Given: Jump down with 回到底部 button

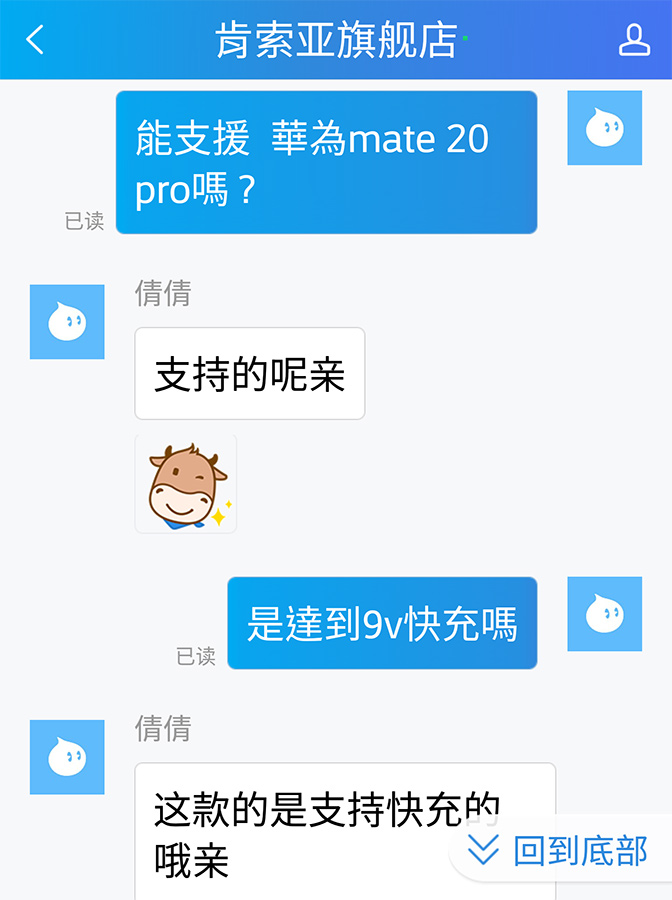Looking at the screenshot, I should pyautogui.click(x=560, y=851).
